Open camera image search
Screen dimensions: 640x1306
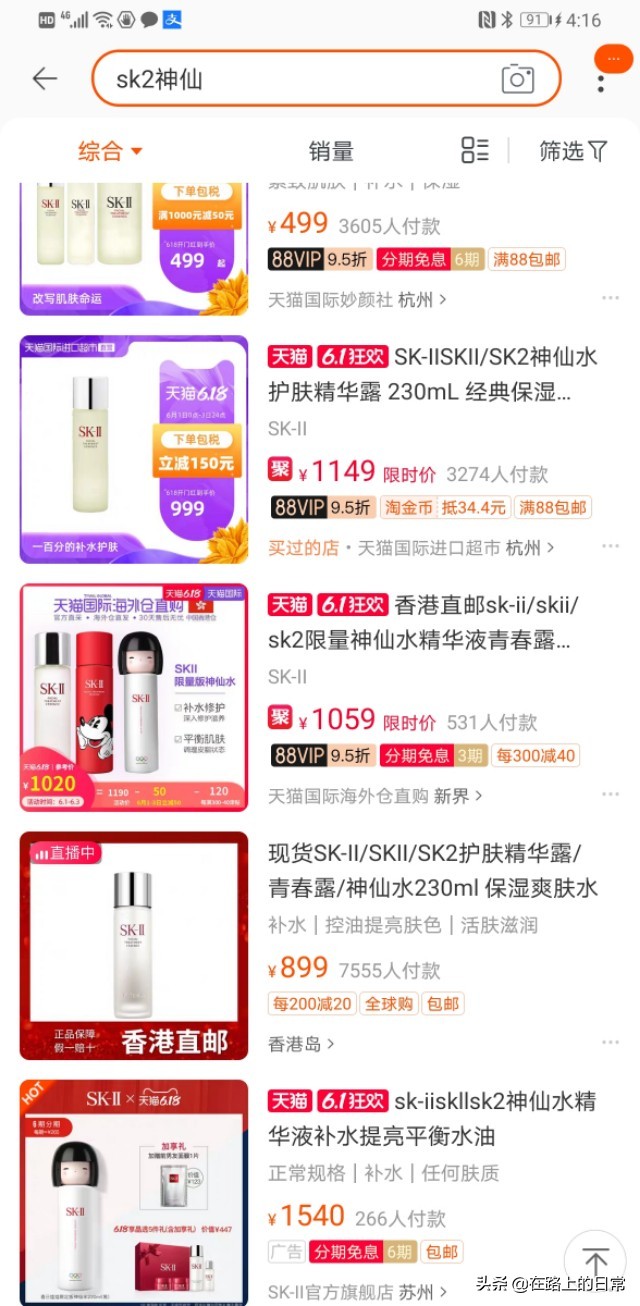(x=517, y=79)
